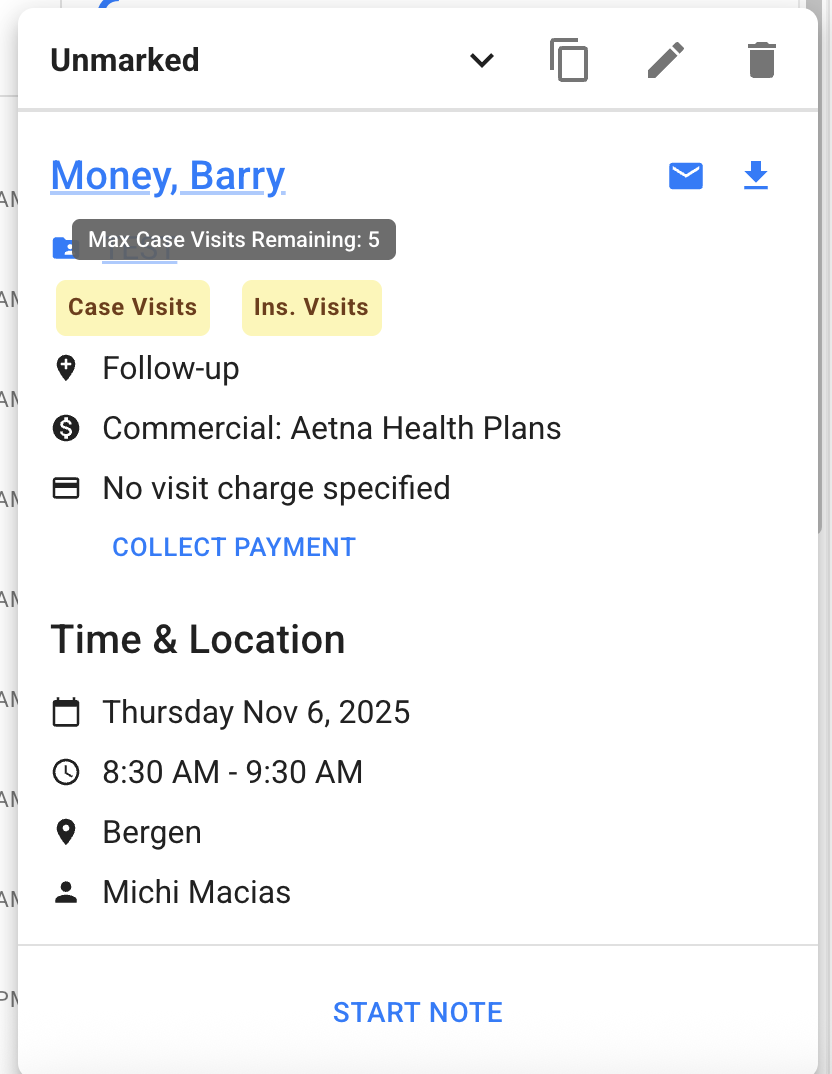Open Money, Barry patient profile

[168, 176]
